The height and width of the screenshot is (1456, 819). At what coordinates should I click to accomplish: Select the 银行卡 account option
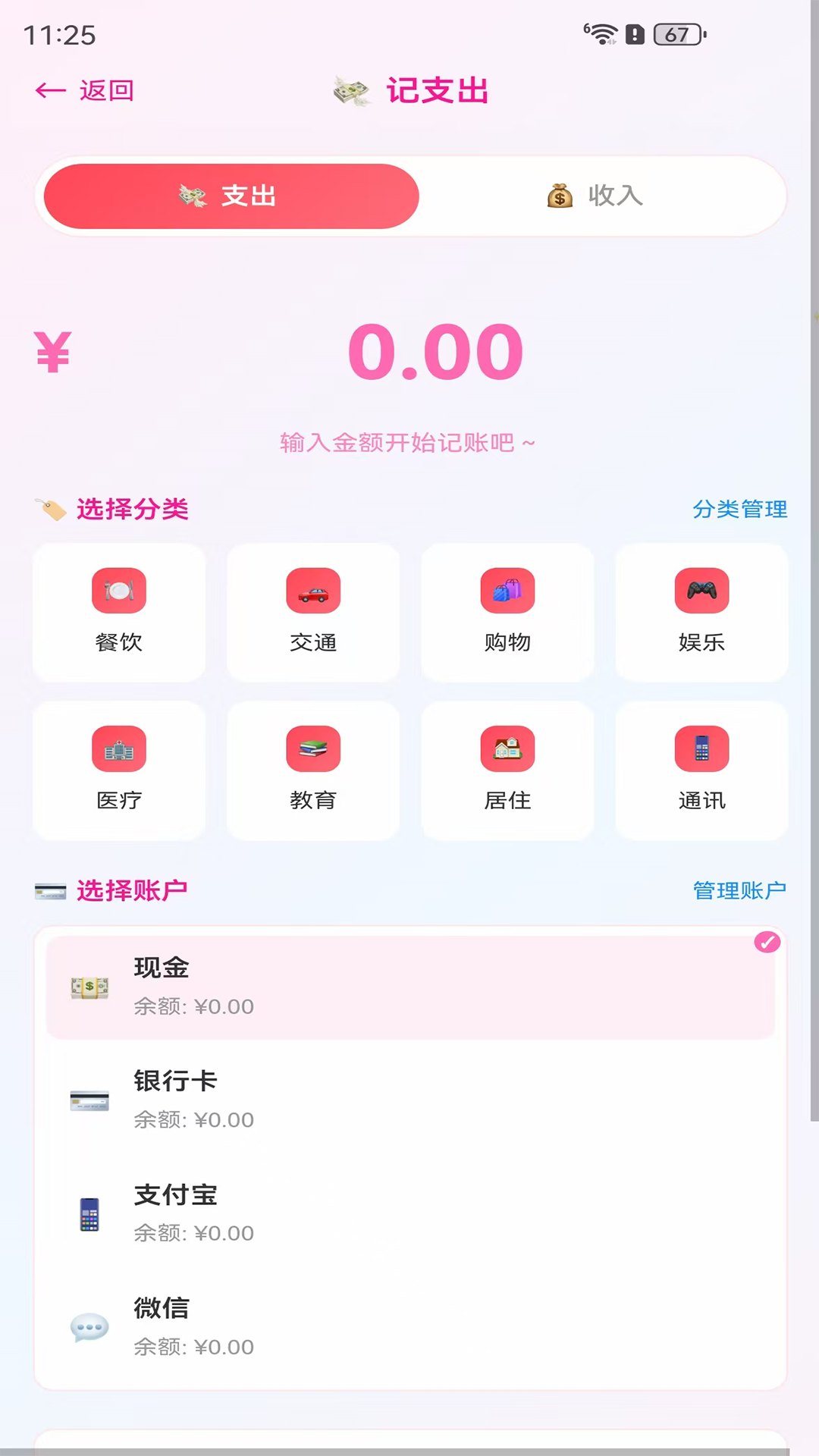click(x=409, y=1100)
